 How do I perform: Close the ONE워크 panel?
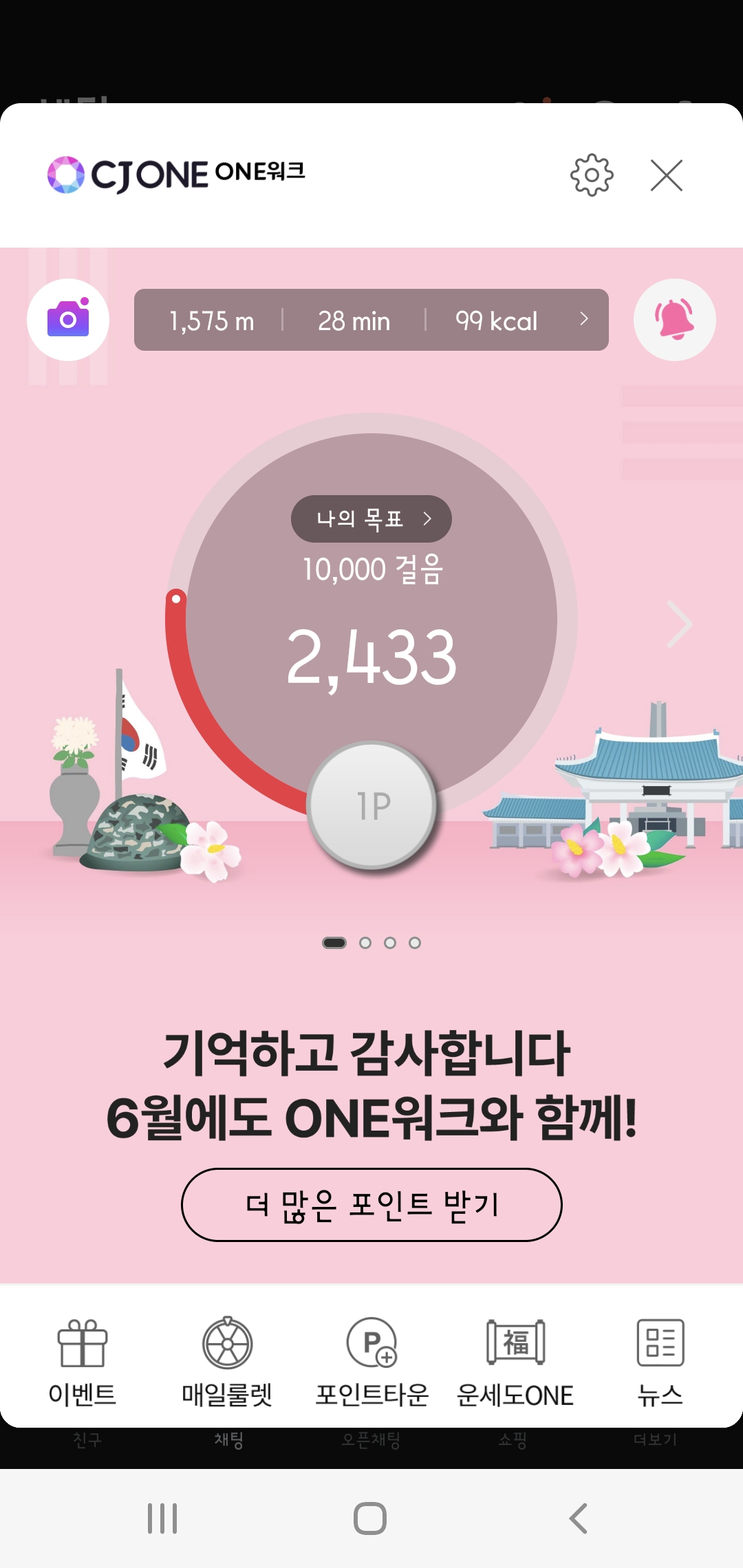tap(666, 175)
